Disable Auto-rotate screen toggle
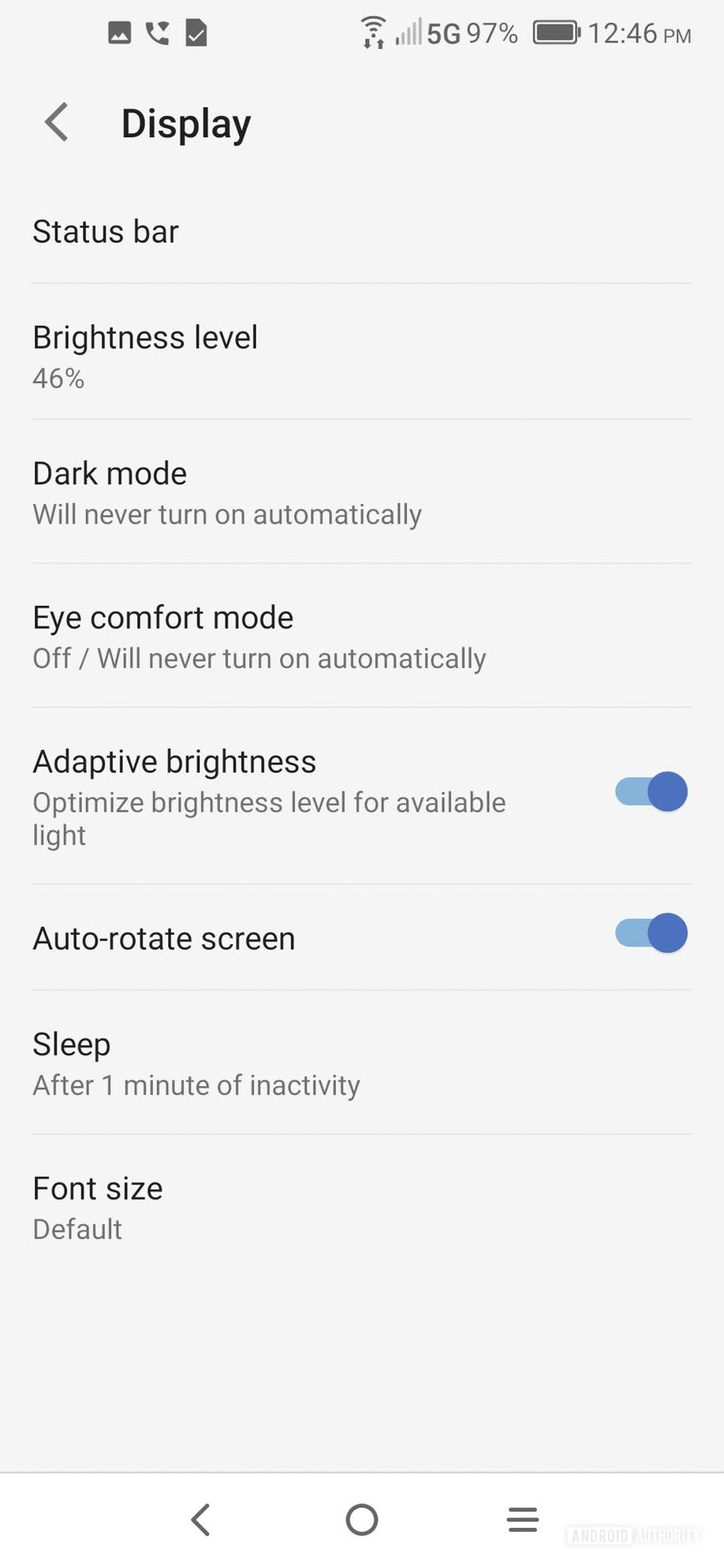 pyautogui.click(x=650, y=933)
